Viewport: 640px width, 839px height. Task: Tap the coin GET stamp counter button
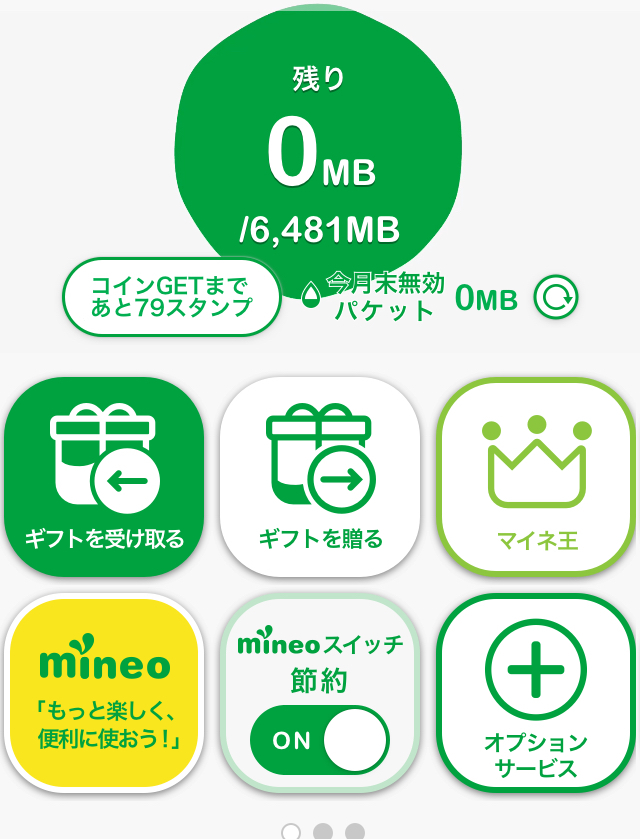[172, 297]
